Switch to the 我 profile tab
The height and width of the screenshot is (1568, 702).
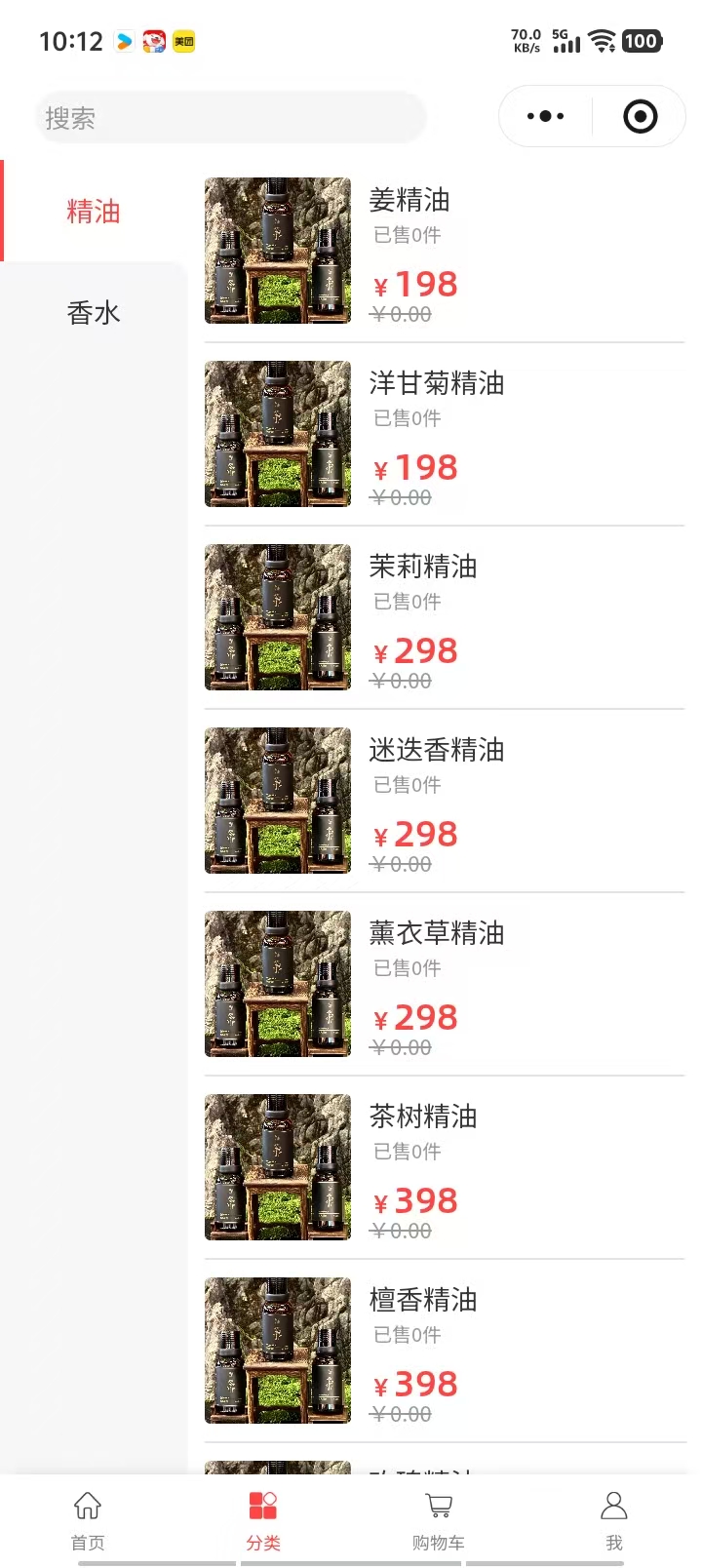coord(614,1519)
